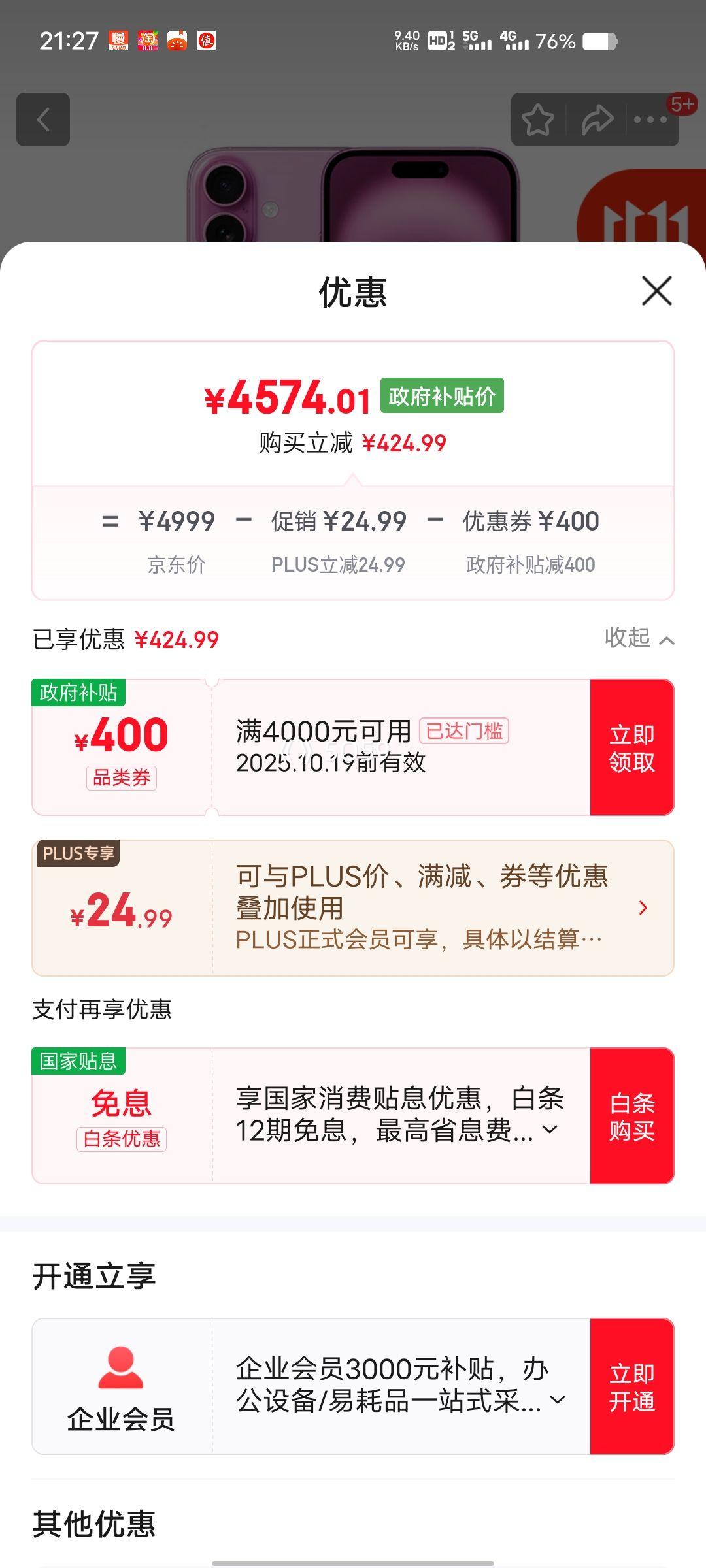This screenshot has width=706, height=1568.
Task: Close the 优惠 discount sheet
Action: point(656,291)
